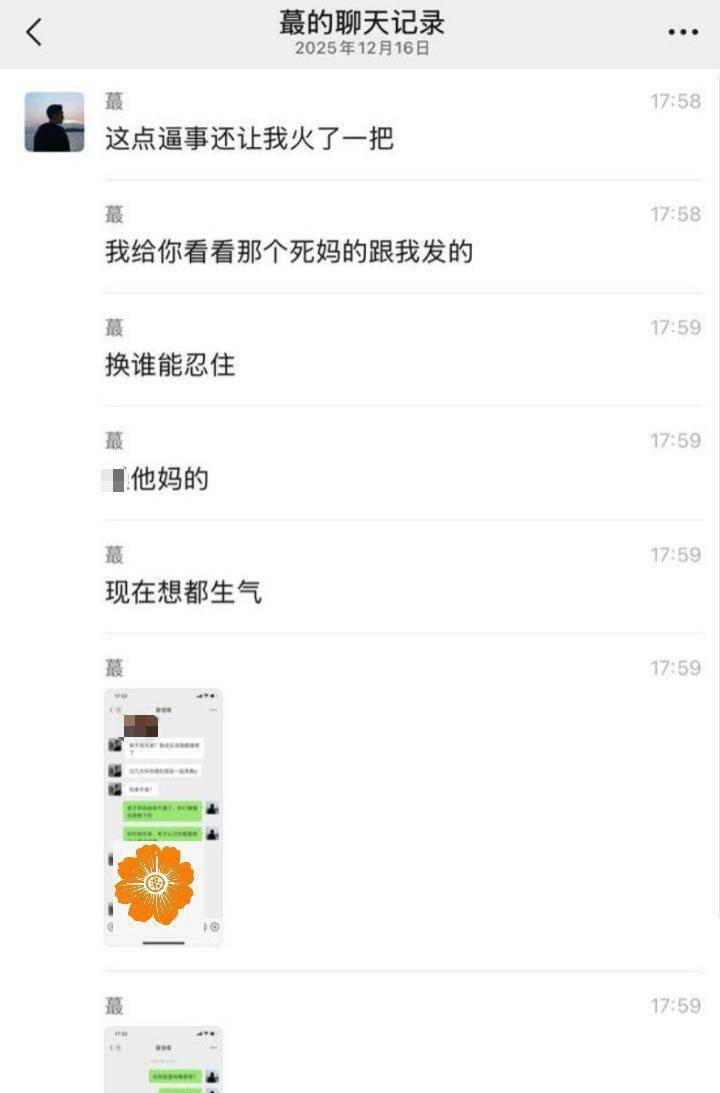Open the three-dot overflow menu
Screen dimensions: 720x1093
tap(683, 33)
